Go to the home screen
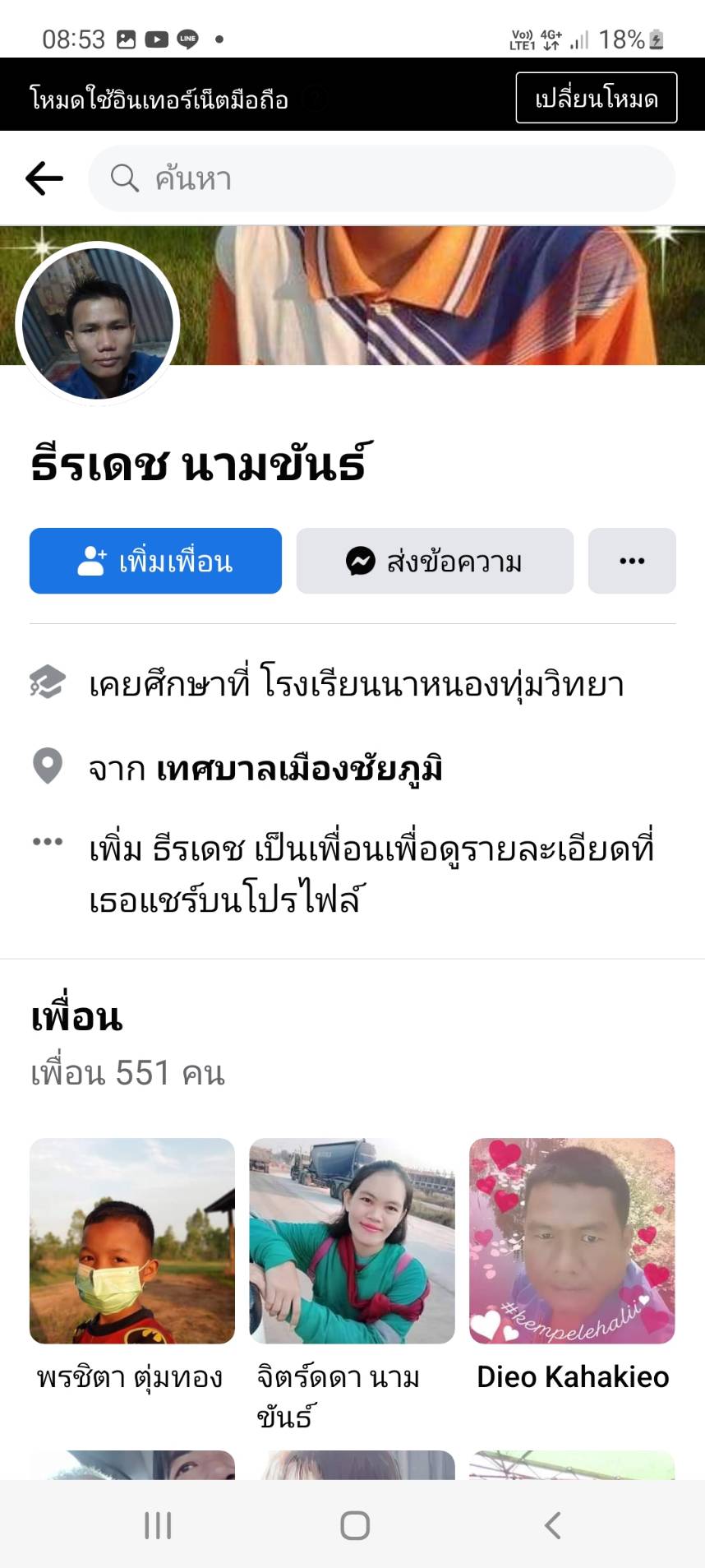This screenshot has height=1568, width=705. pyautogui.click(x=355, y=1525)
